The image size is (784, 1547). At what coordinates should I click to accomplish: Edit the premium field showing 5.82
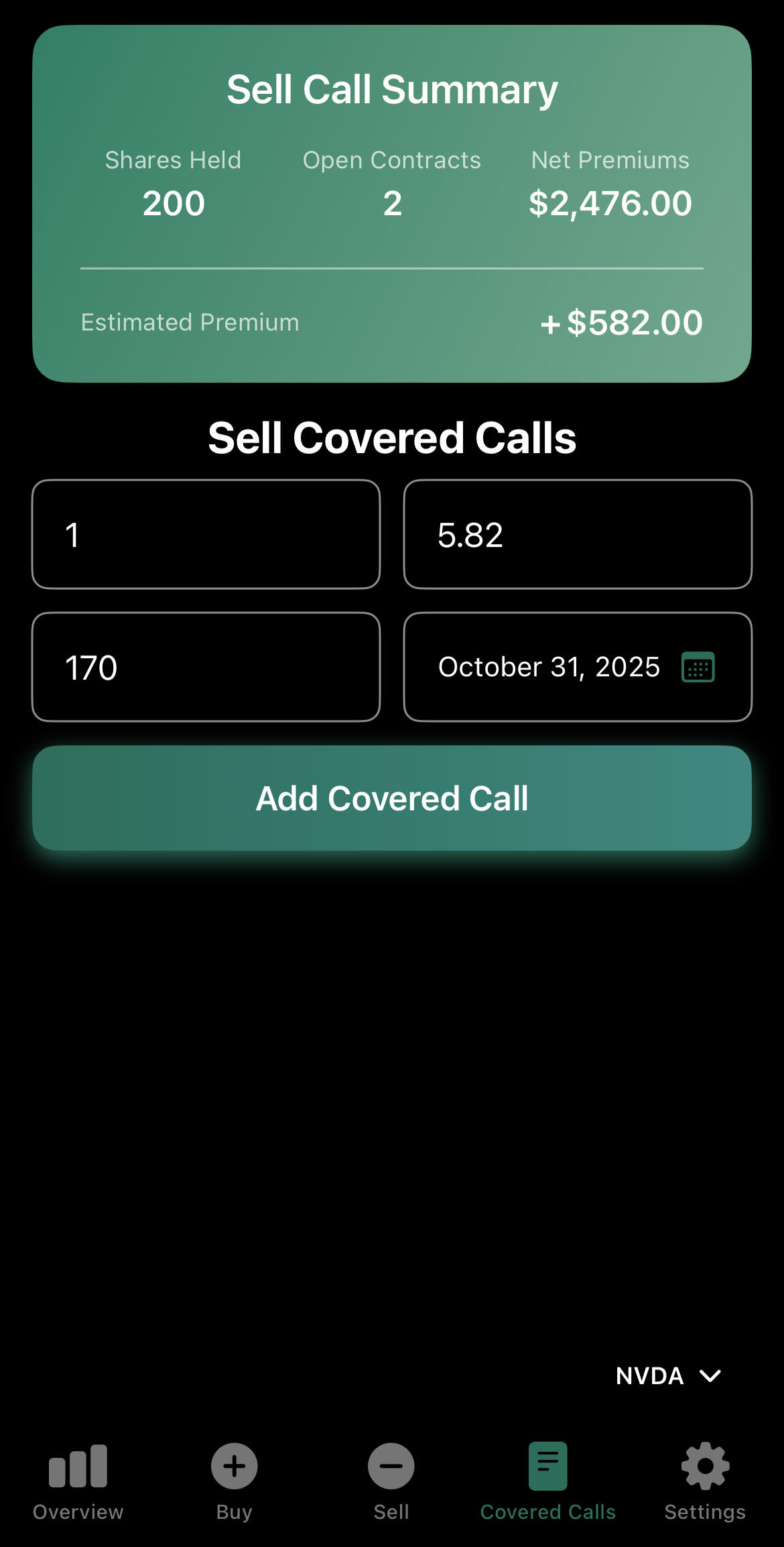pyautogui.click(x=577, y=534)
